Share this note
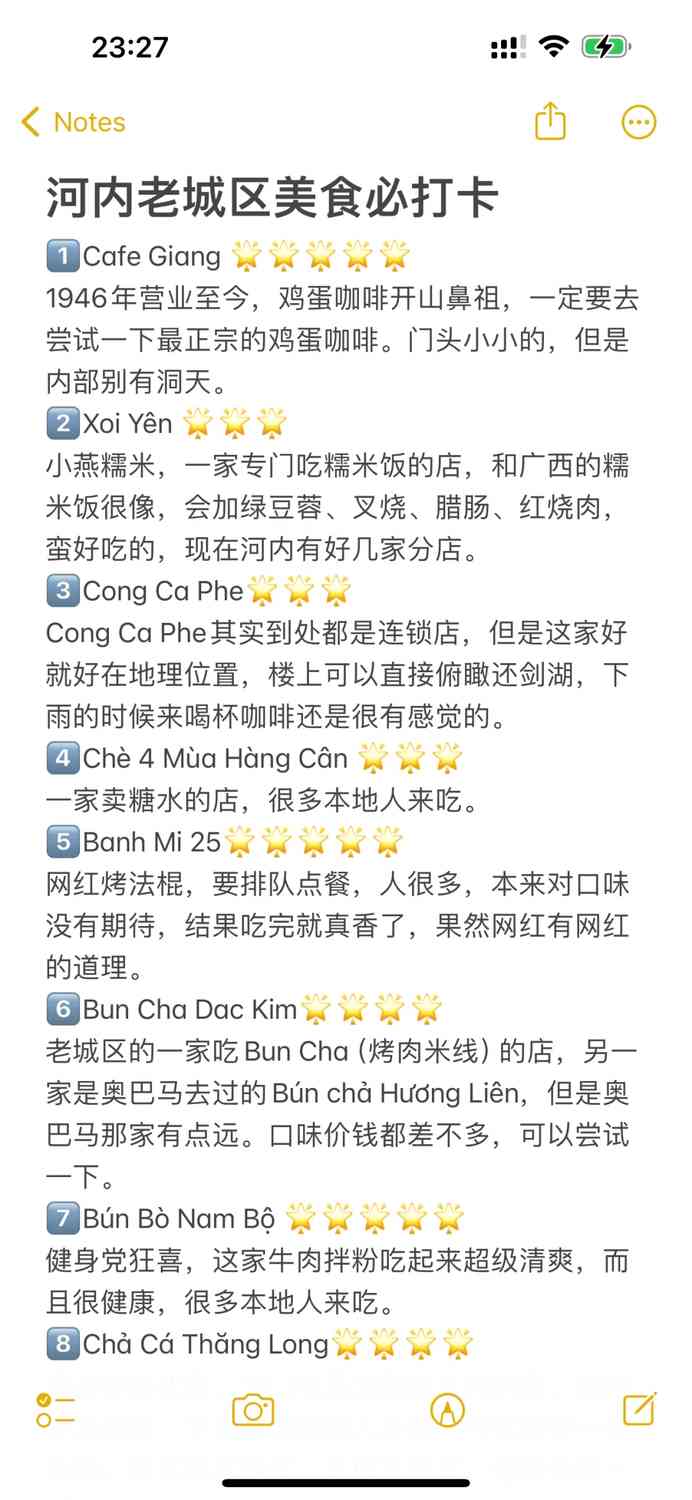Screen dimensions: 692x1500 click(x=550, y=122)
